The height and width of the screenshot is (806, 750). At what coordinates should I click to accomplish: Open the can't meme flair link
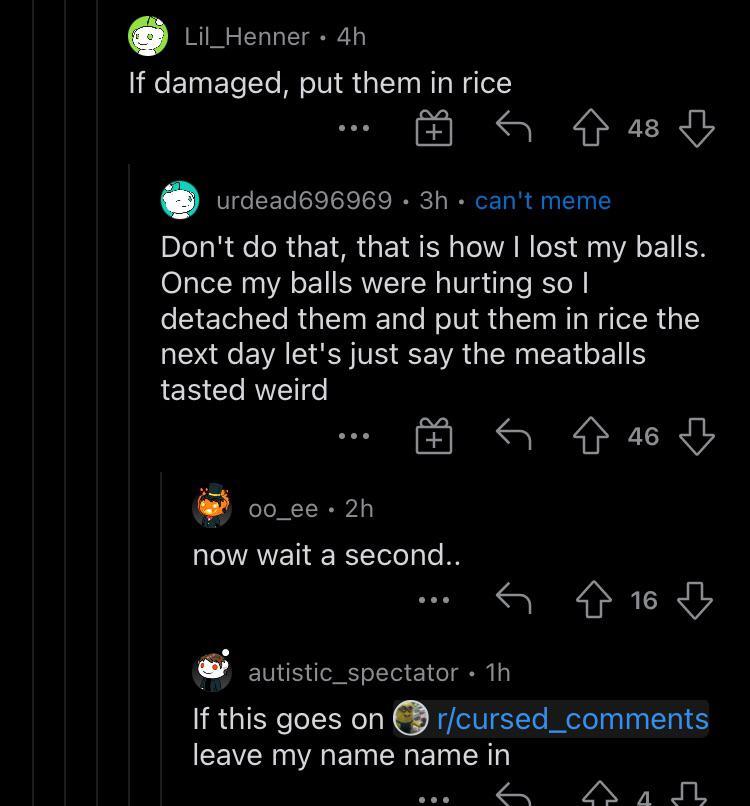pyautogui.click(x=543, y=200)
